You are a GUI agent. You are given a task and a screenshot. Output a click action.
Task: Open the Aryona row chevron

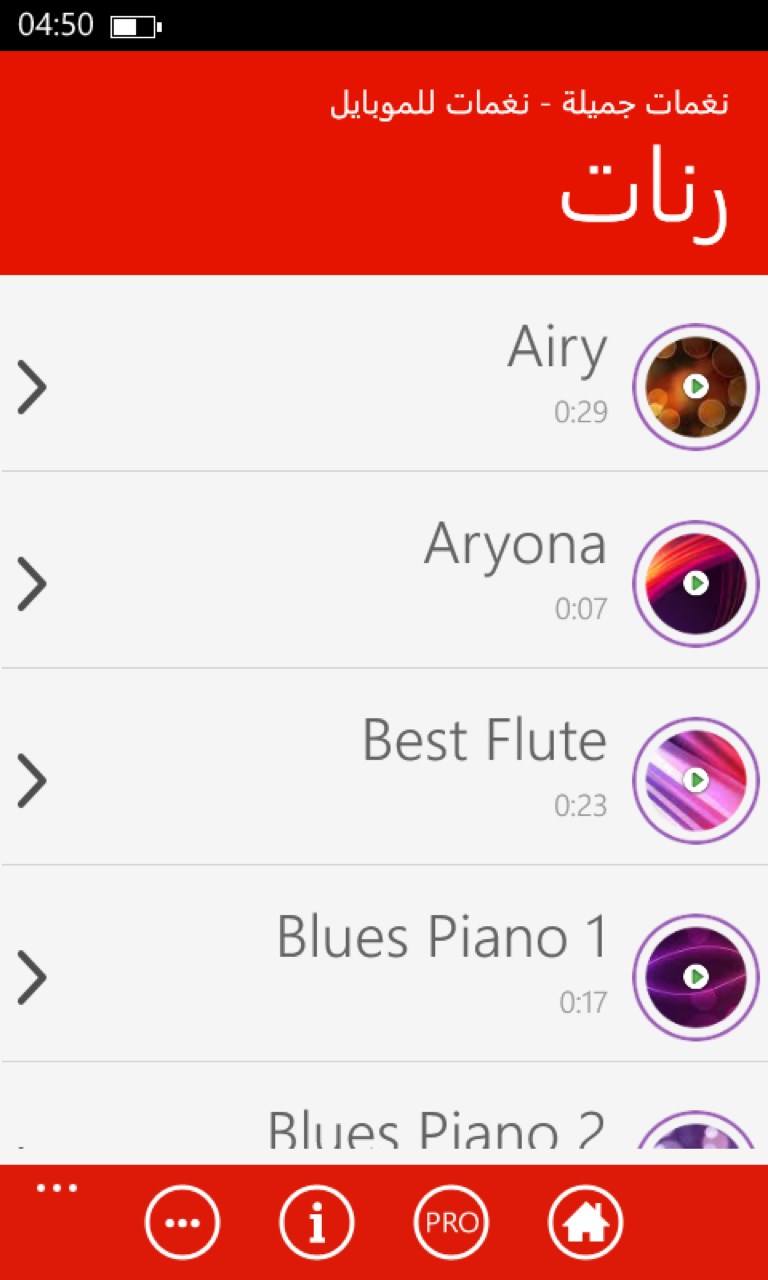coord(32,584)
